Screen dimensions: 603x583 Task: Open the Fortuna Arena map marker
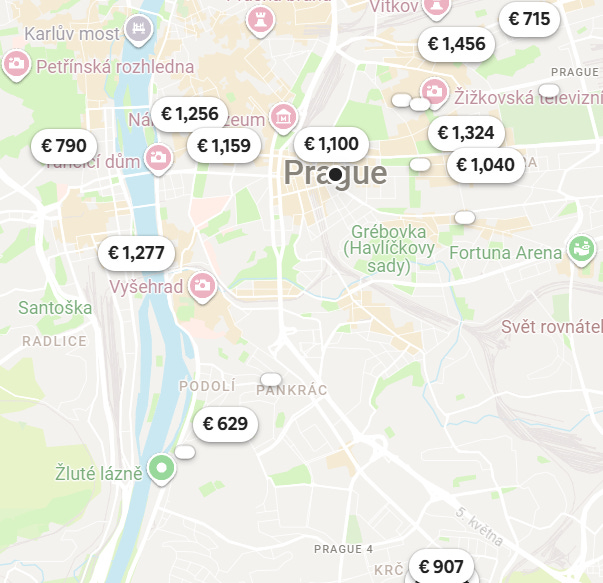tap(580, 248)
